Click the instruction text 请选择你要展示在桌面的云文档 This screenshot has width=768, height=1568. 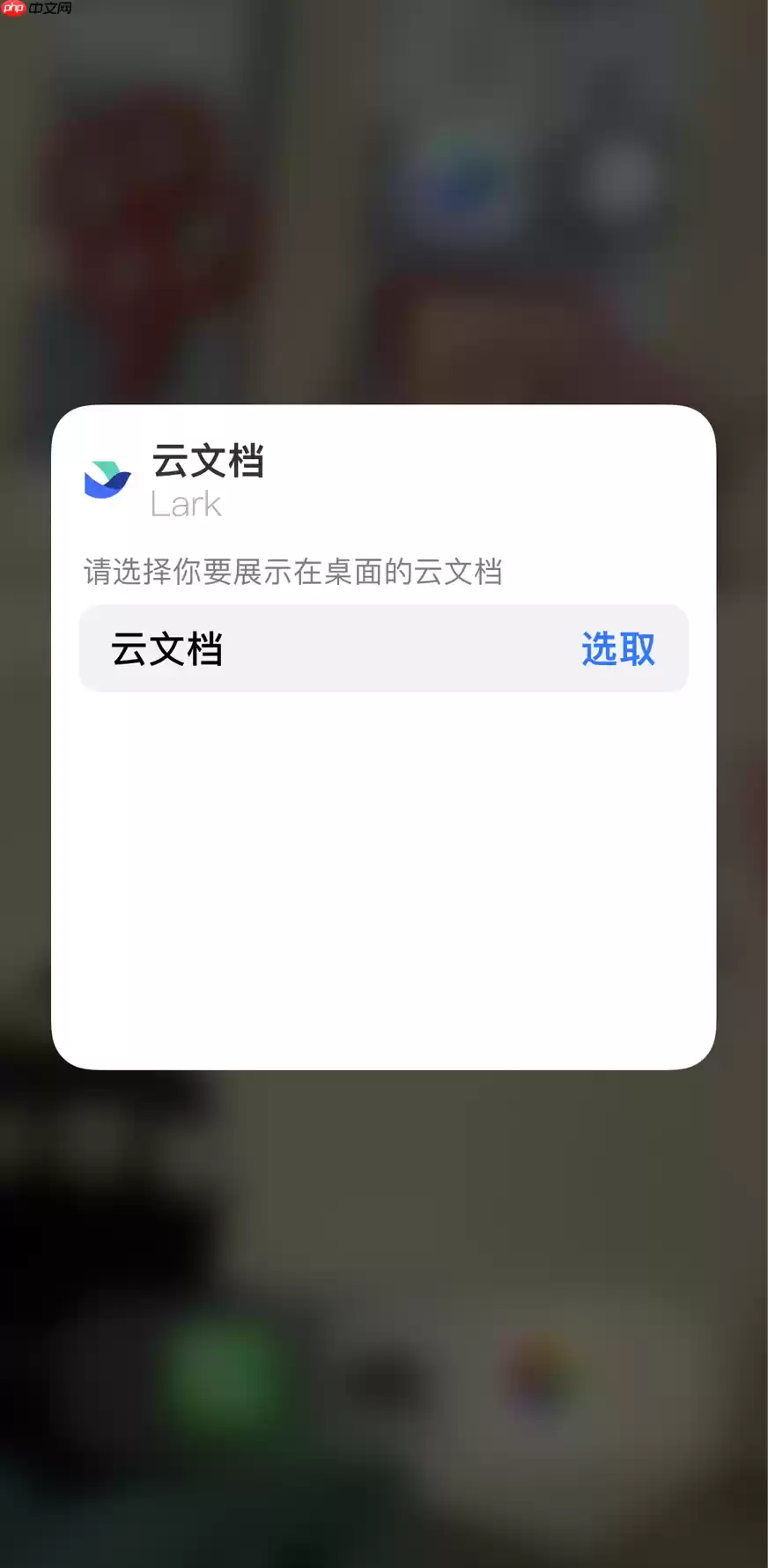tap(292, 572)
